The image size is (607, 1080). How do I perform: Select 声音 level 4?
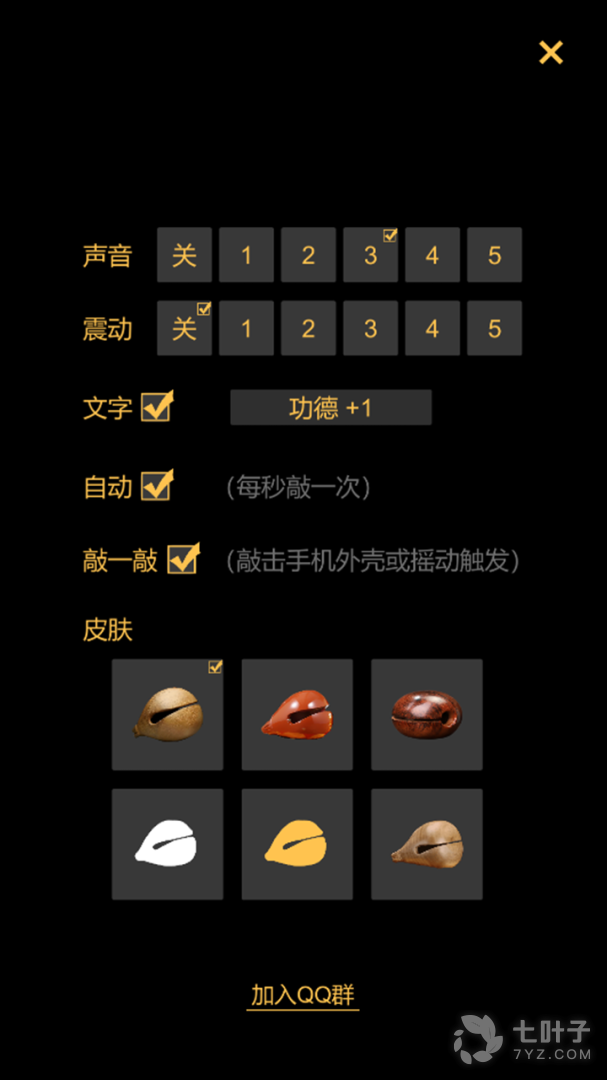click(x=432, y=255)
